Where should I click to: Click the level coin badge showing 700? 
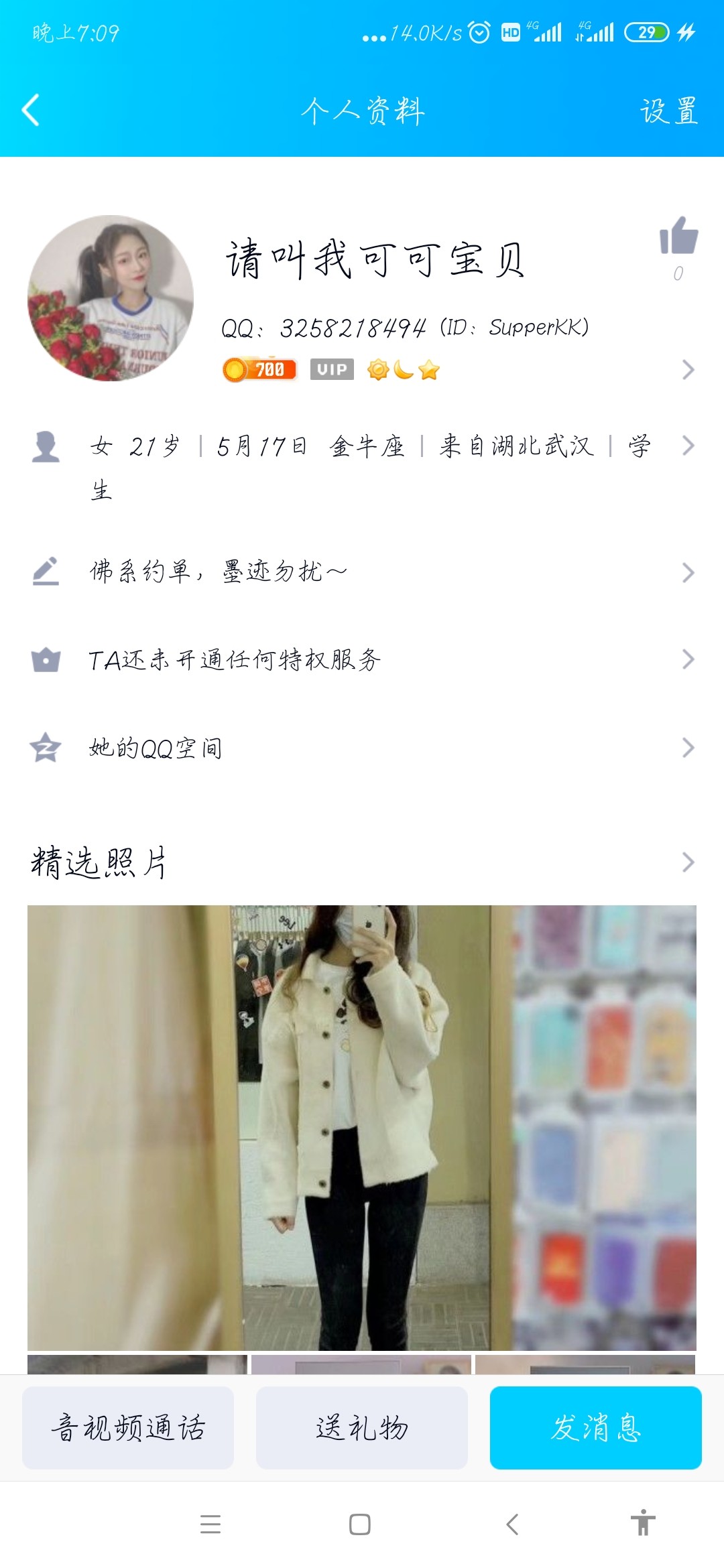coord(259,369)
